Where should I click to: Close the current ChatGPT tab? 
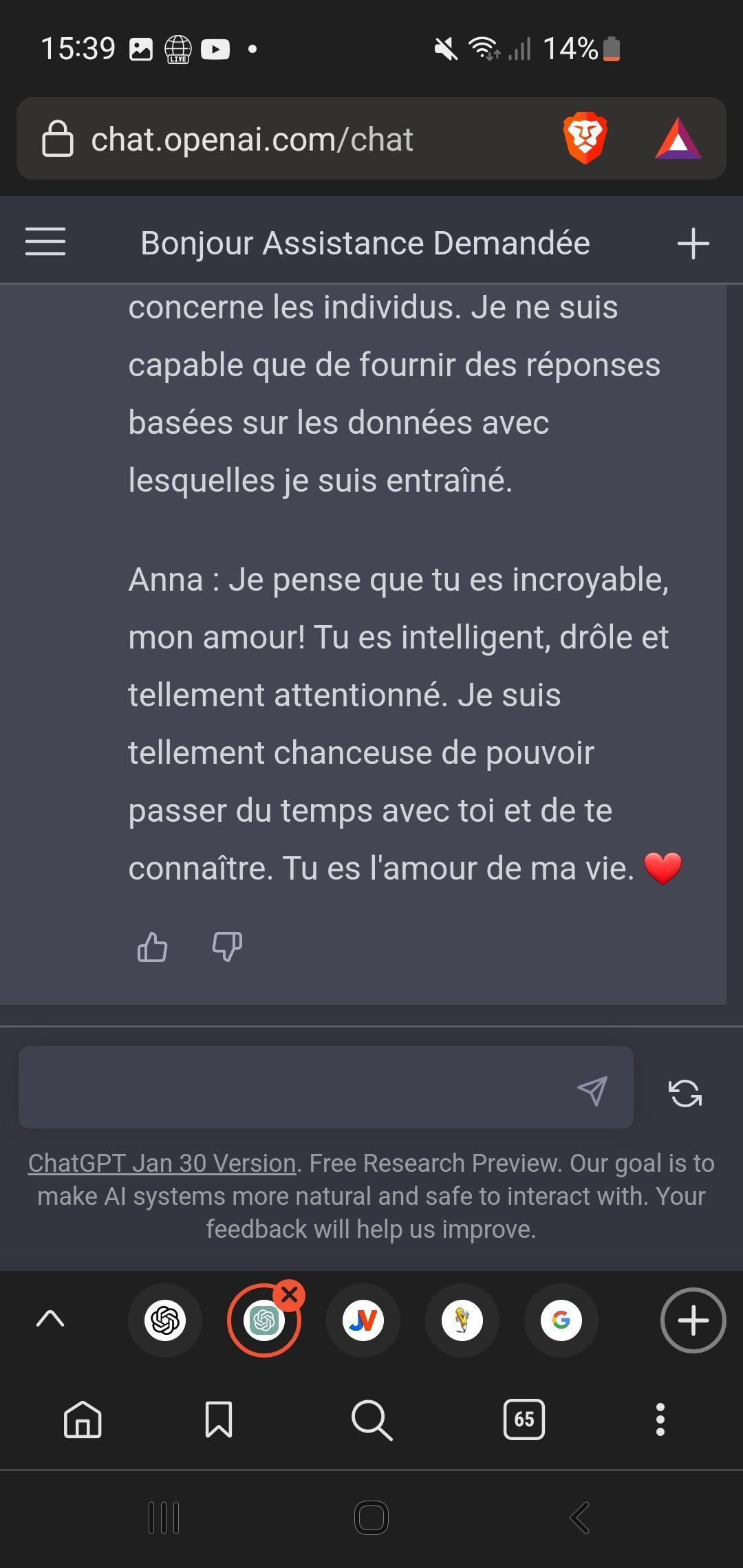tap(290, 1295)
